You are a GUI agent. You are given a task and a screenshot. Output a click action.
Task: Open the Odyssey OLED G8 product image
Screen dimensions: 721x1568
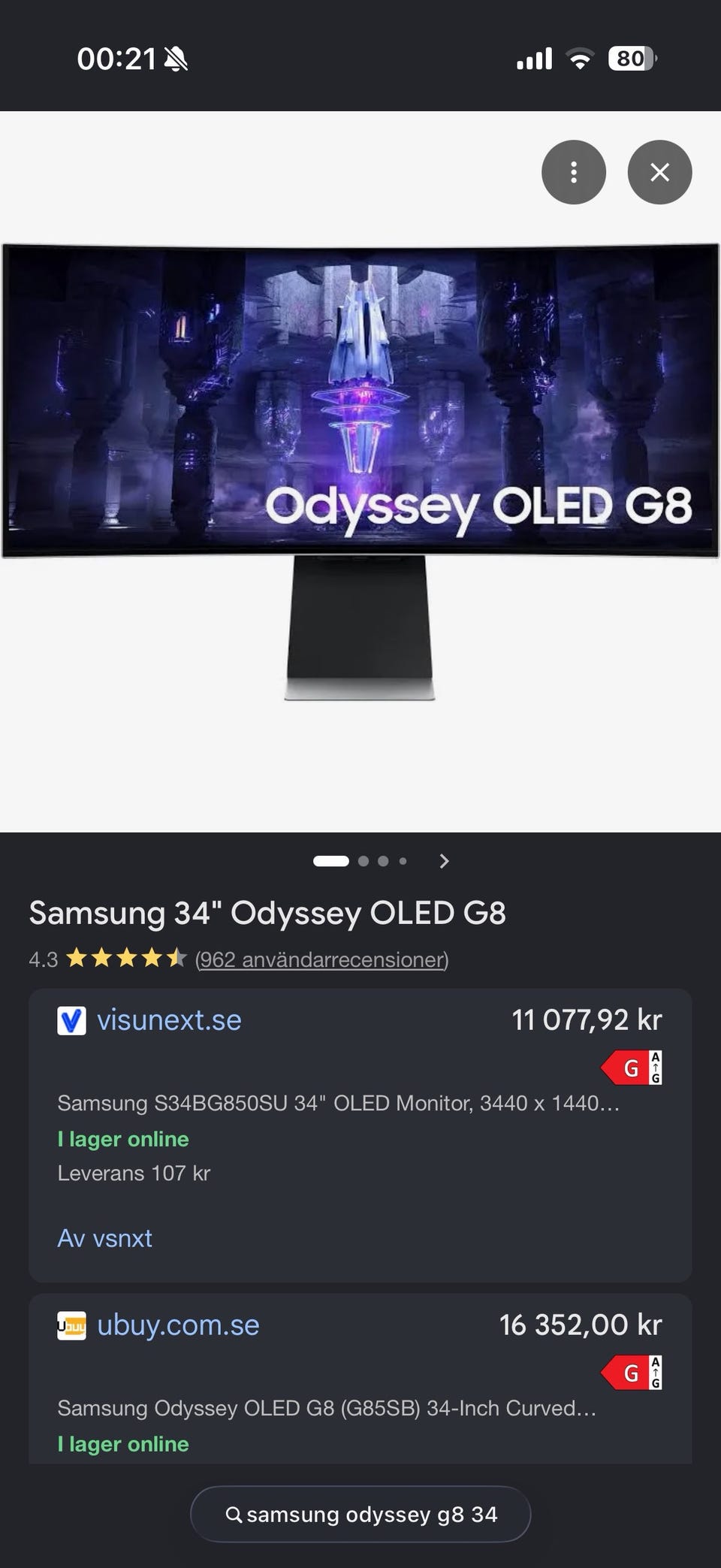[x=360, y=472]
